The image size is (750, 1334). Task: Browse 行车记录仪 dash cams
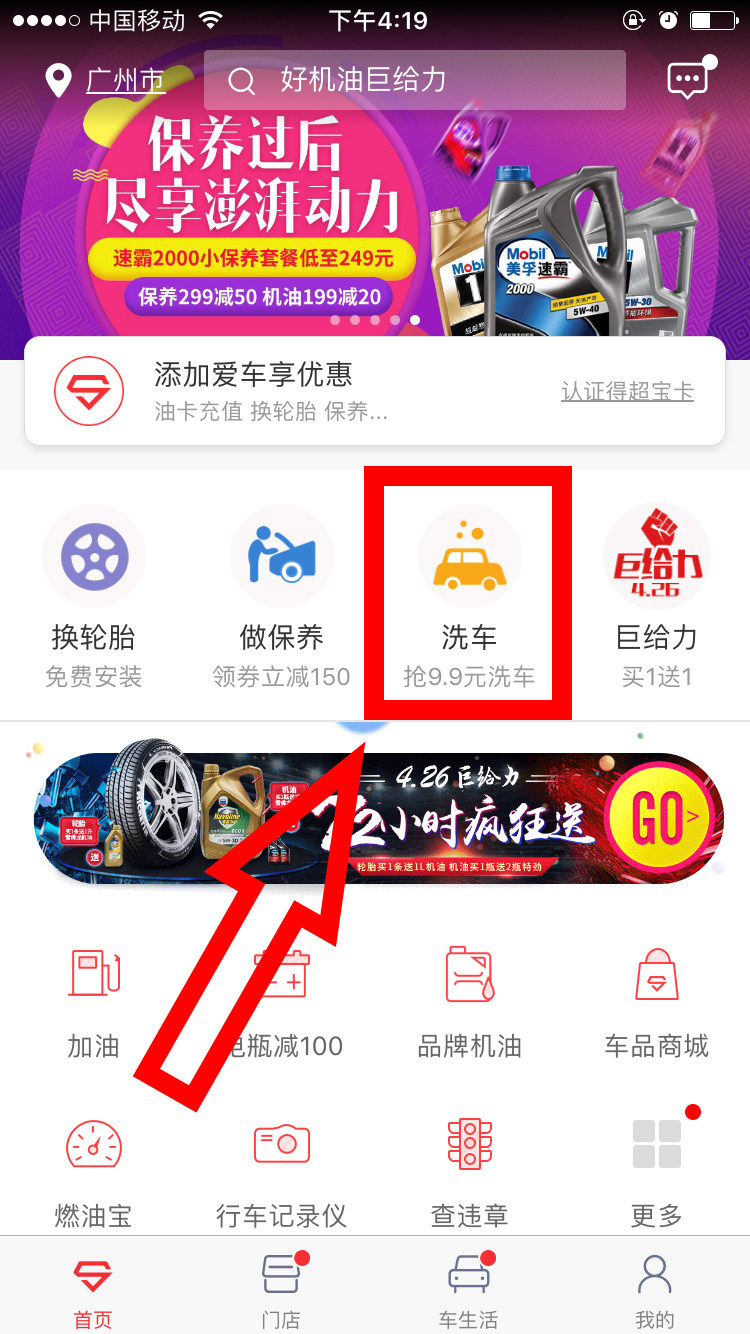pyautogui.click(x=281, y=1170)
